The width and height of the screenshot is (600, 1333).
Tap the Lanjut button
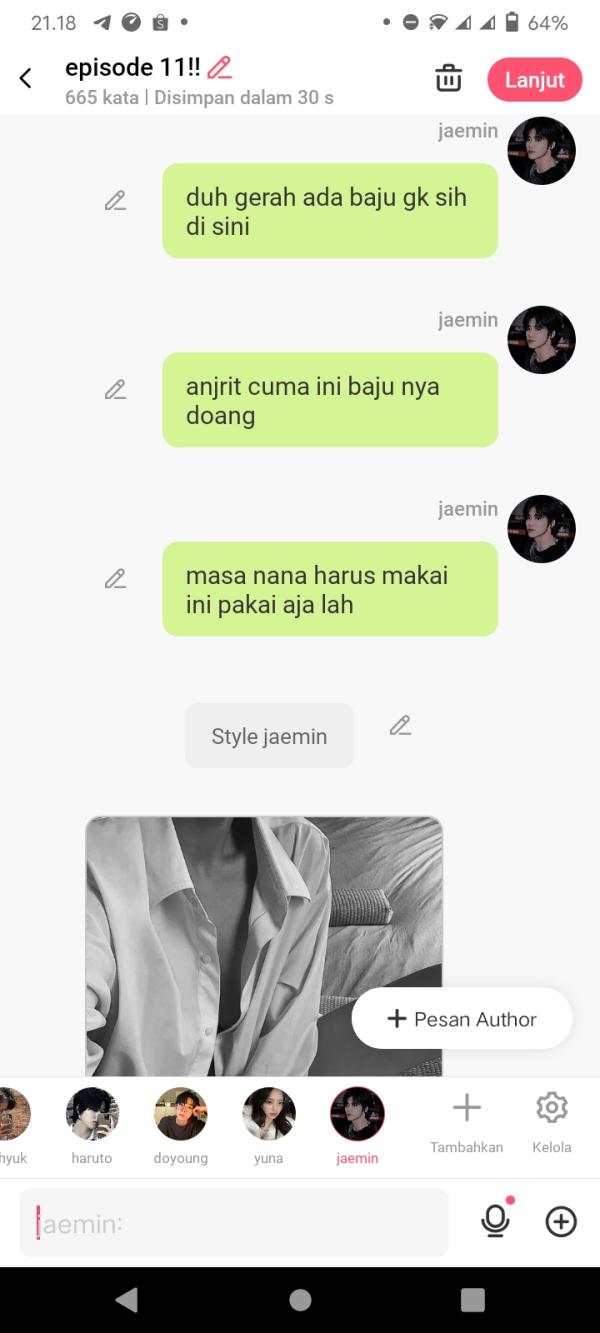[534, 80]
